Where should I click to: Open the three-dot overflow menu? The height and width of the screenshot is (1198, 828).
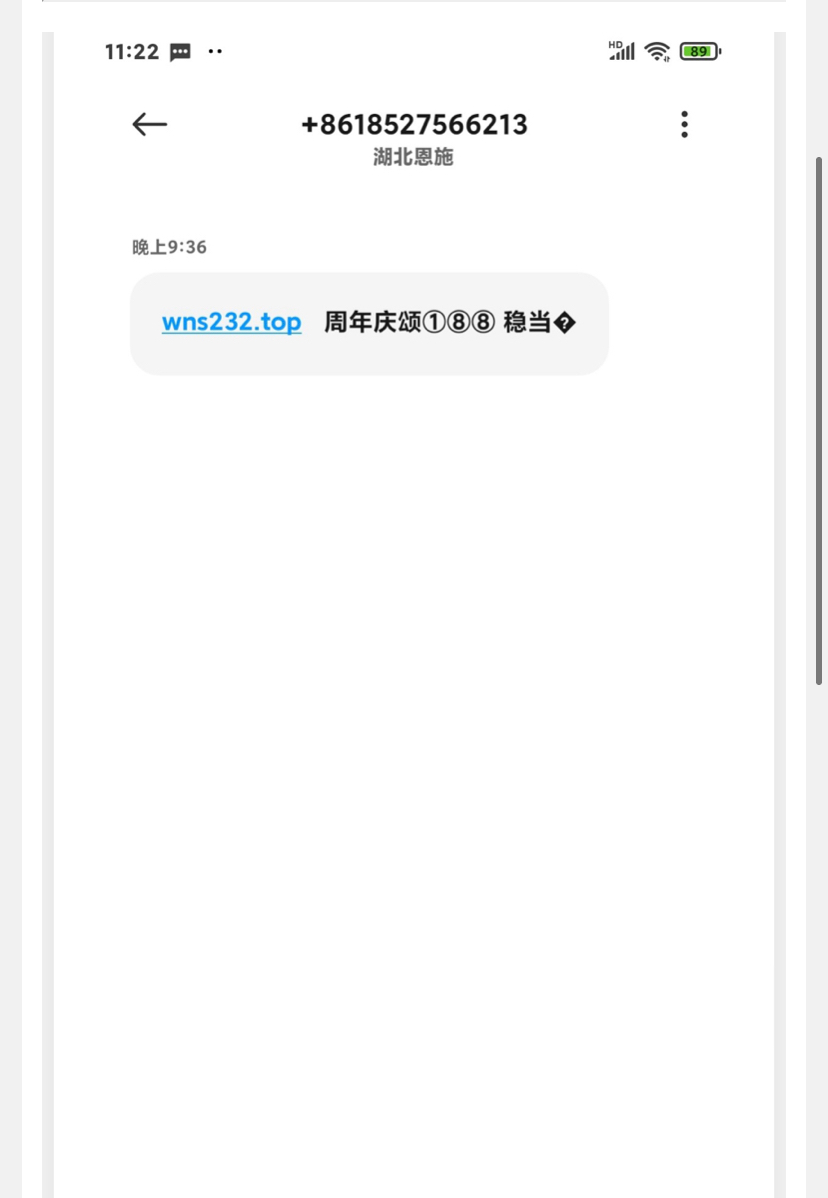[684, 124]
